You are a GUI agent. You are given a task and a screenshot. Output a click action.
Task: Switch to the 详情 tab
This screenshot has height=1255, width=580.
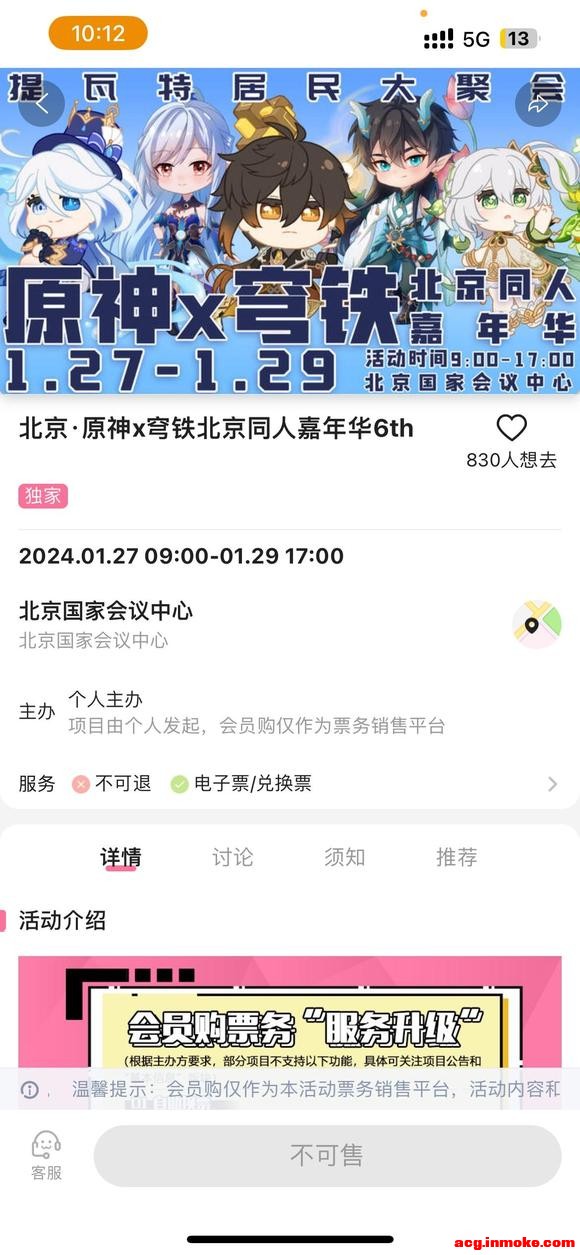point(120,857)
